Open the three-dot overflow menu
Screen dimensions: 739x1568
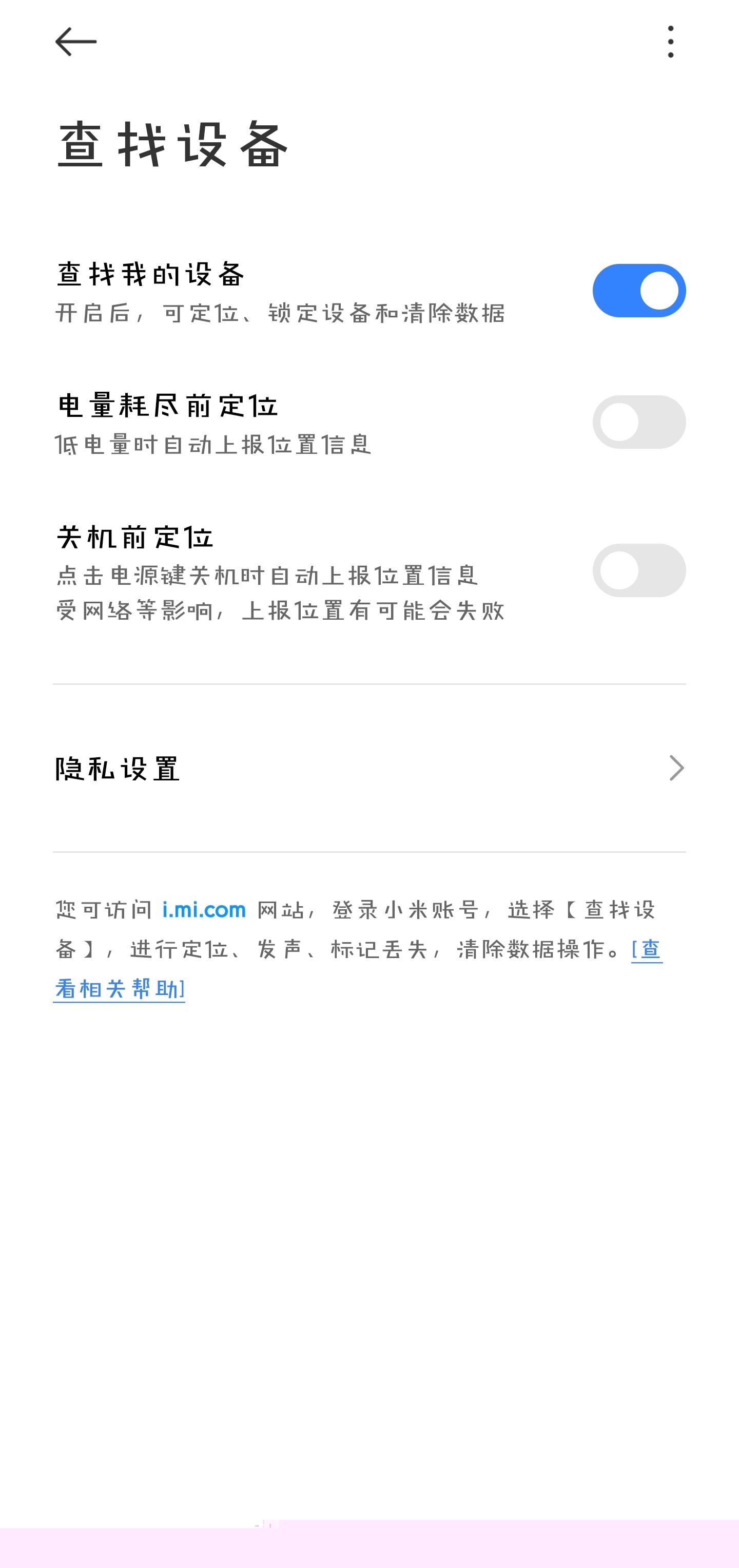point(670,42)
